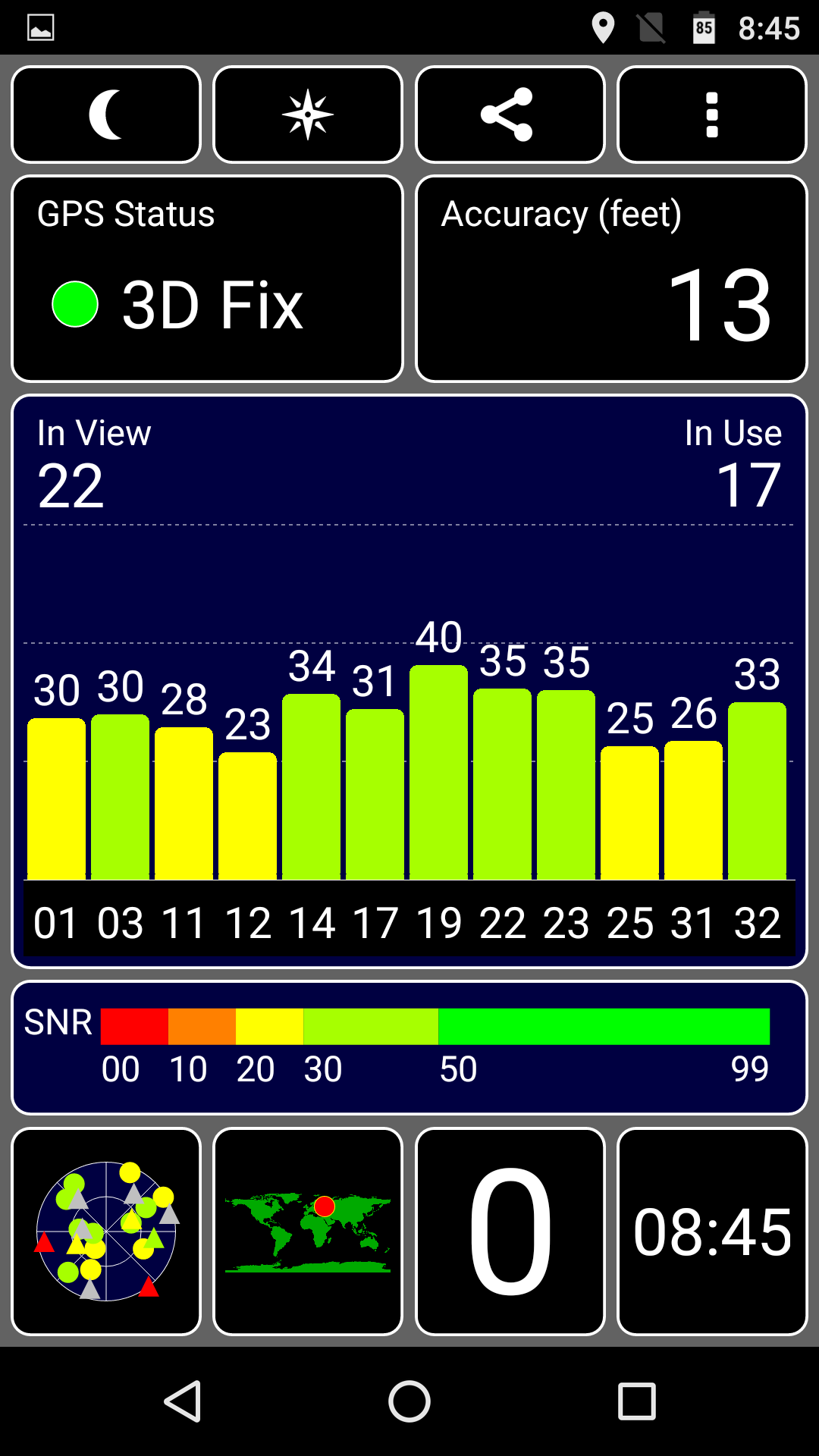Open the world map tile

[x=308, y=1232]
